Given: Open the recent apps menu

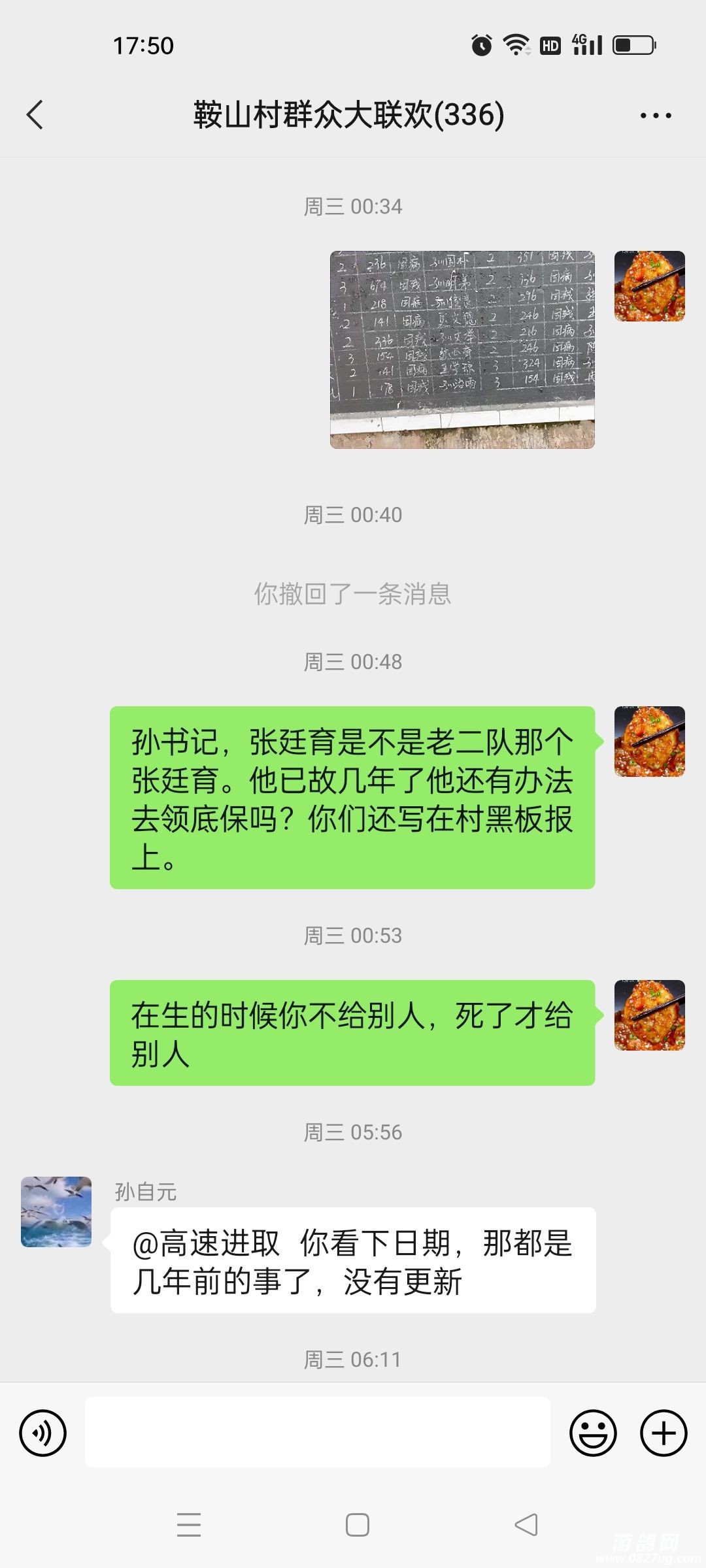Looking at the screenshot, I should point(189,1525).
